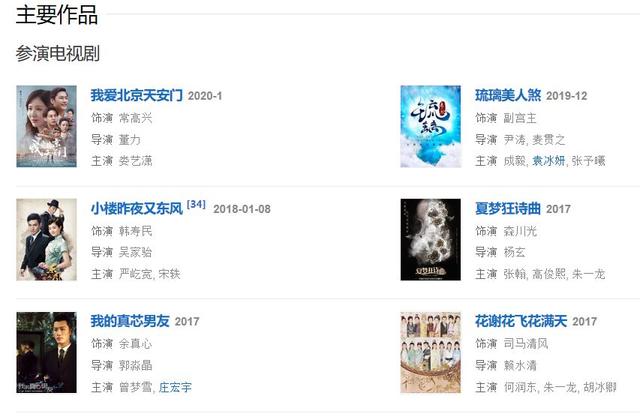This screenshot has width=640, height=420.
Task: Tap the 小楼昨夜又东风 poster thumbnail
Action: coord(46,239)
